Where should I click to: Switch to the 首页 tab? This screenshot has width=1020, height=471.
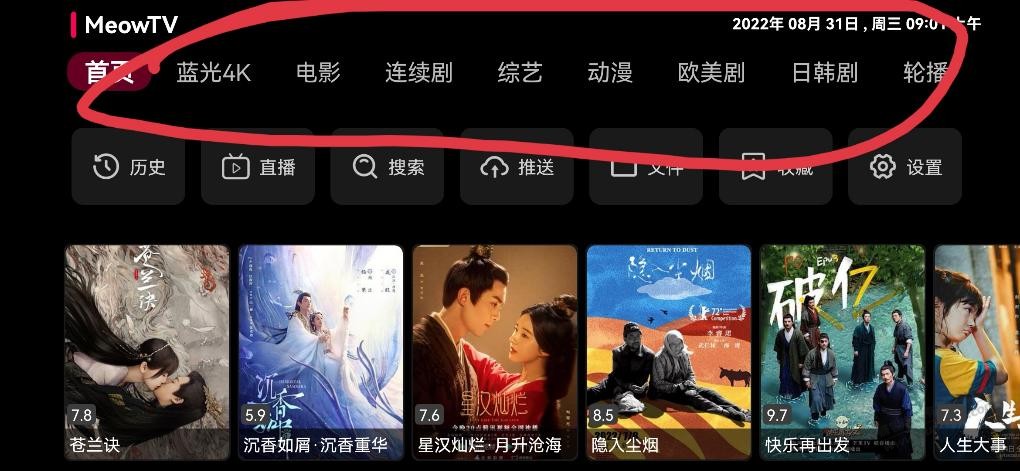[109, 72]
